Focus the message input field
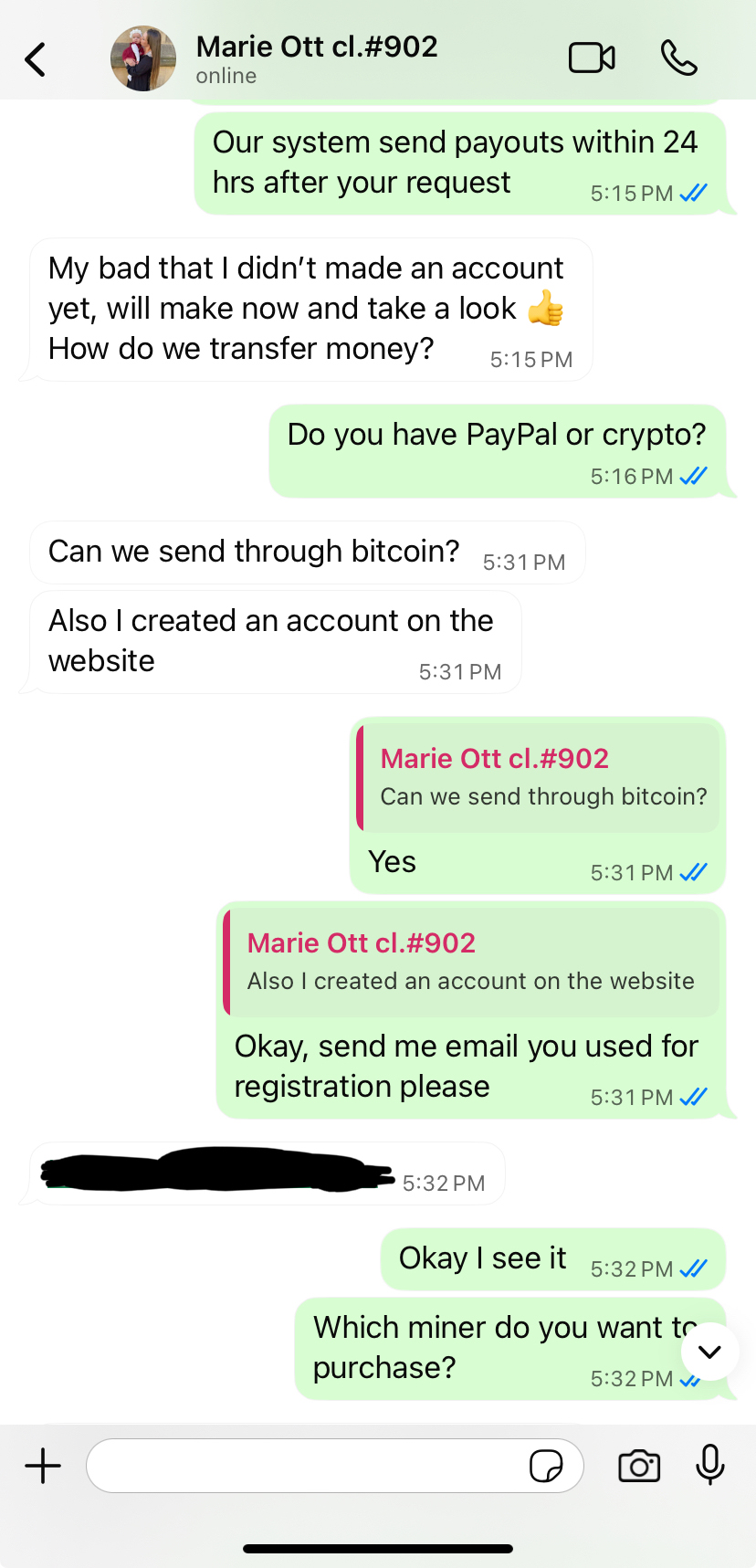The width and height of the screenshot is (756, 1568). coord(306,1466)
